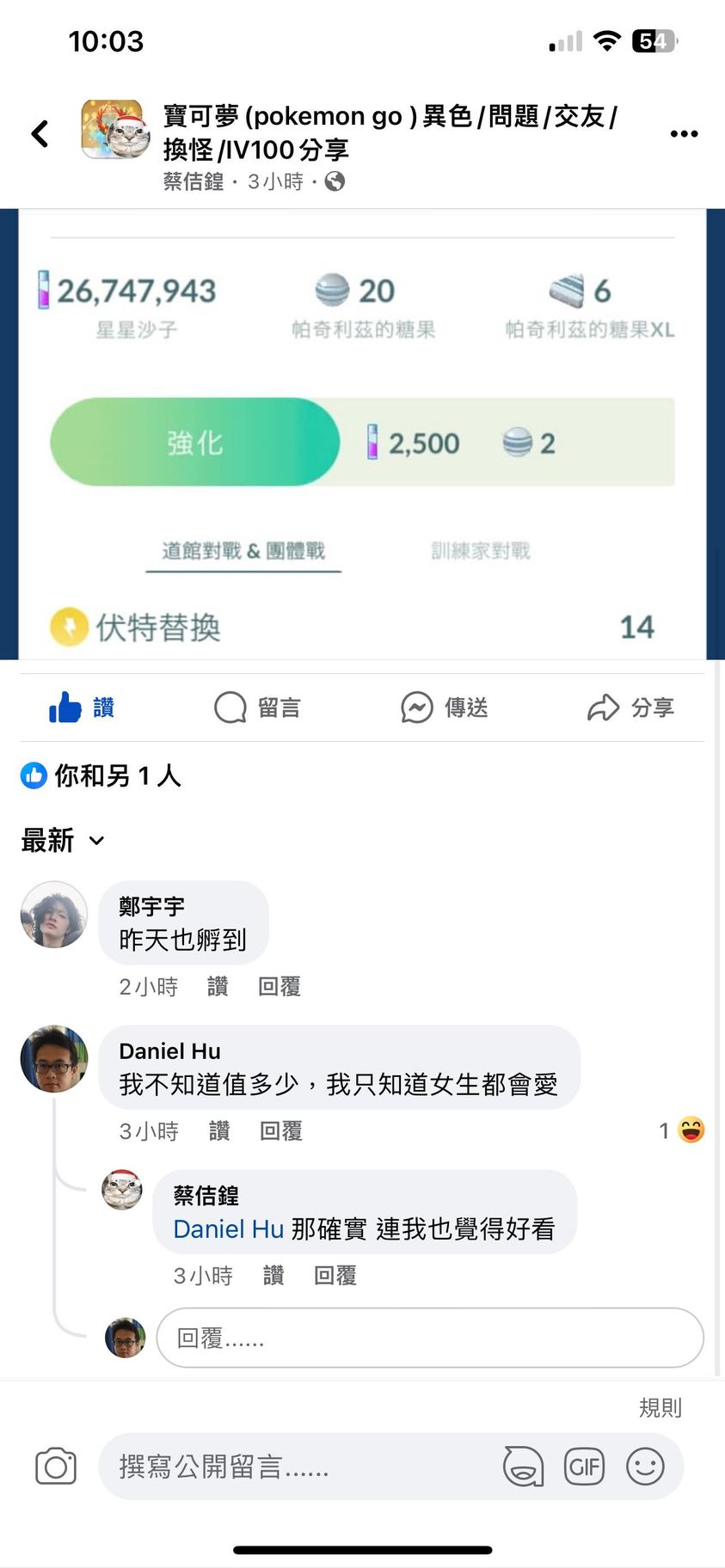Open camera to attach a photo
725x1568 pixels.
click(x=56, y=1467)
